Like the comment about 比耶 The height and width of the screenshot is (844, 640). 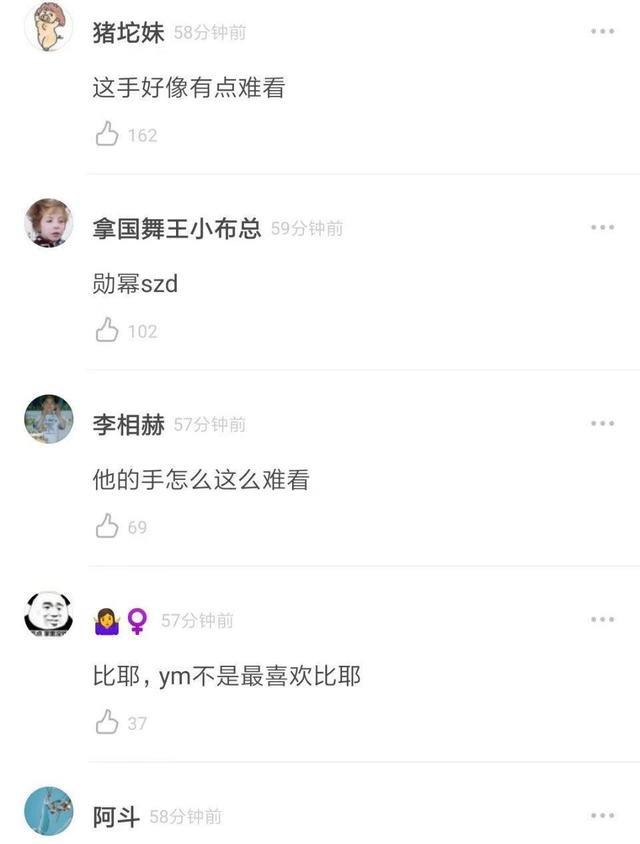click(x=107, y=722)
